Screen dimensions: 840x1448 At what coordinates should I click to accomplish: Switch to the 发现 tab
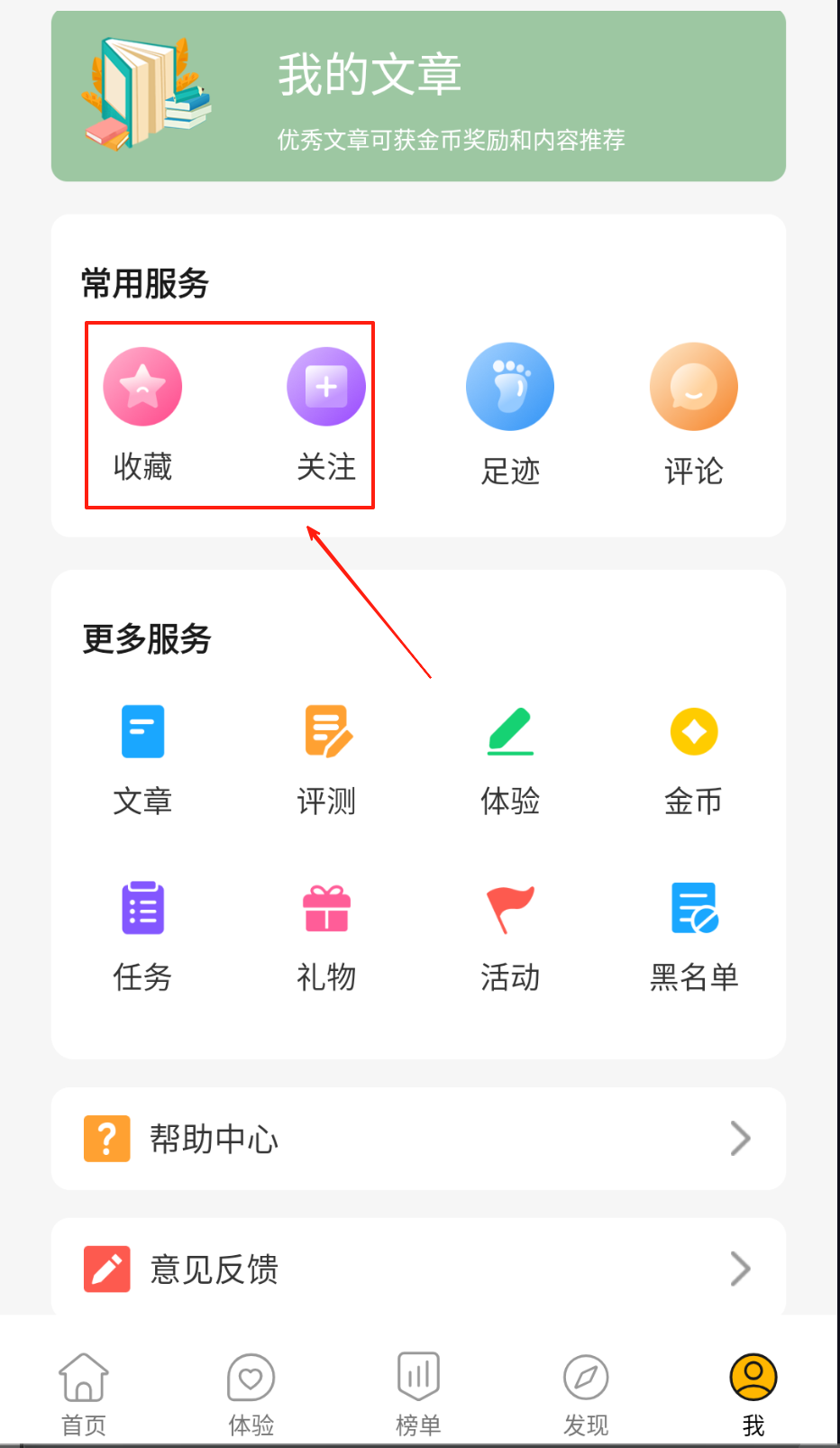coord(586,1393)
